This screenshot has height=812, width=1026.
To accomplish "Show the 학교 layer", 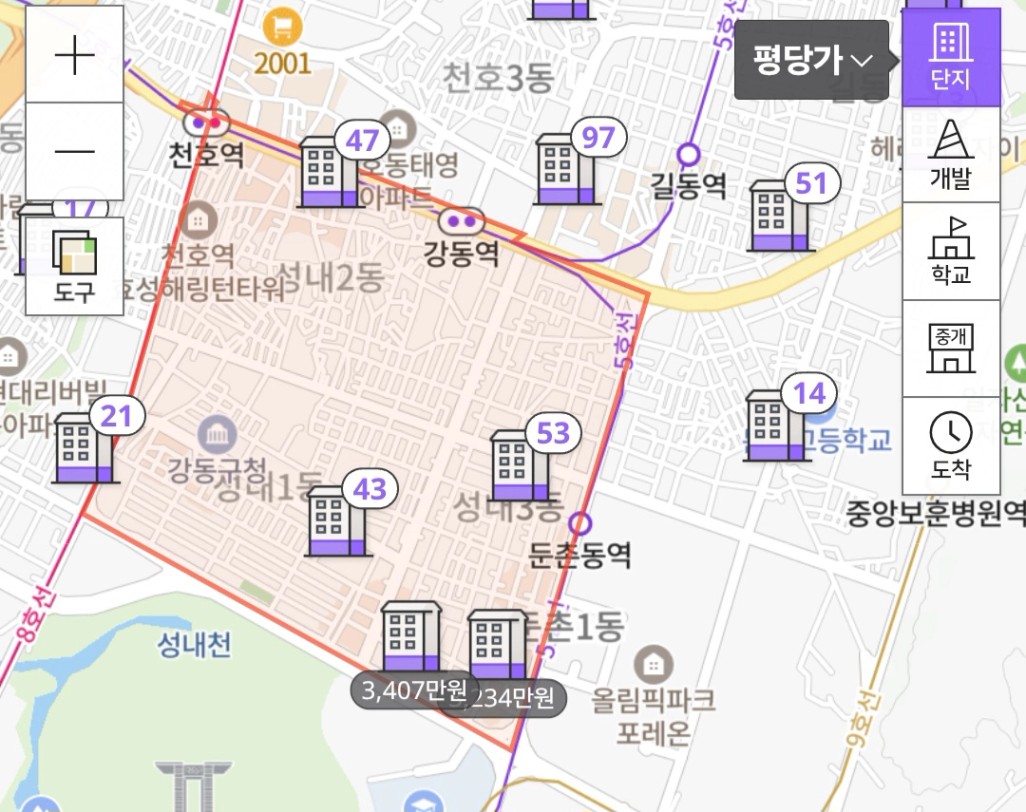I will click(x=951, y=251).
